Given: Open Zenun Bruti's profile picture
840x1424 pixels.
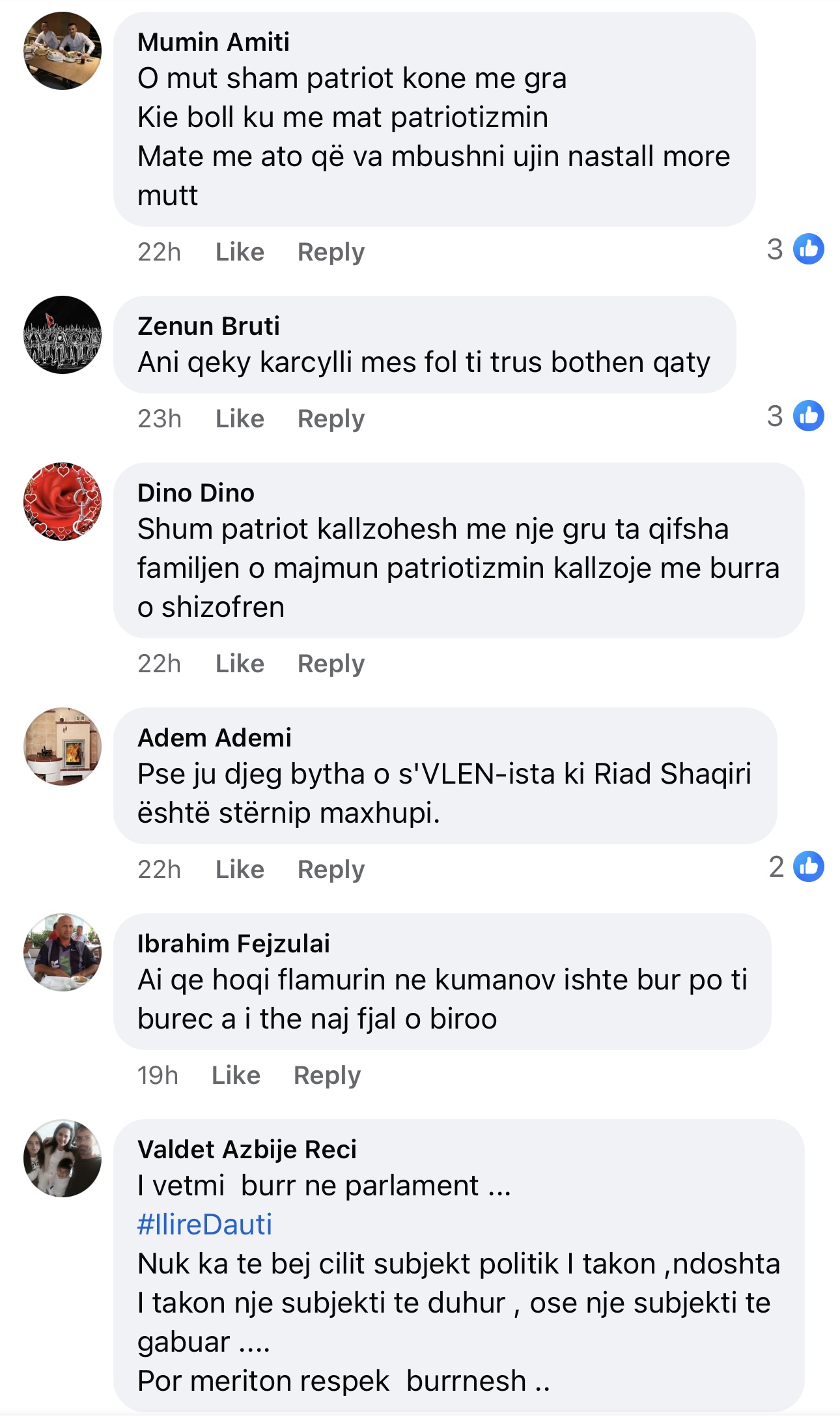Looking at the screenshot, I should point(63,335).
